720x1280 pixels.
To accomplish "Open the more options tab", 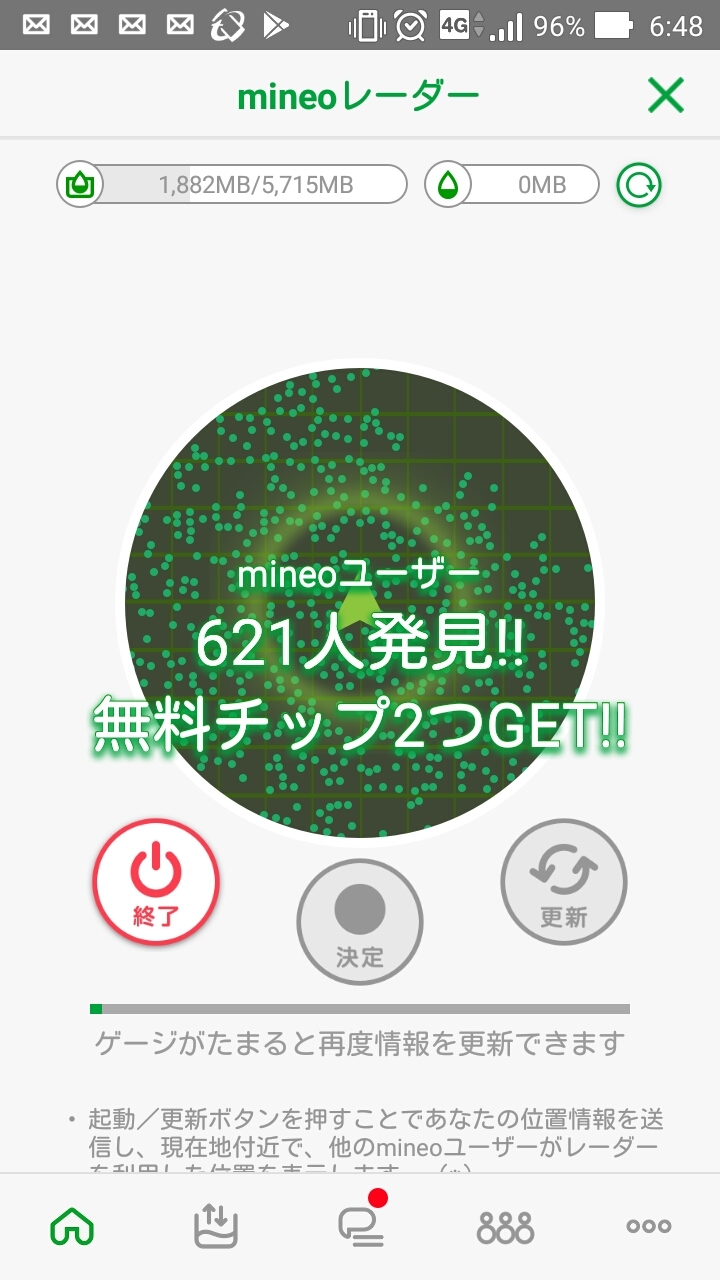I will pyautogui.click(x=648, y=1226).
